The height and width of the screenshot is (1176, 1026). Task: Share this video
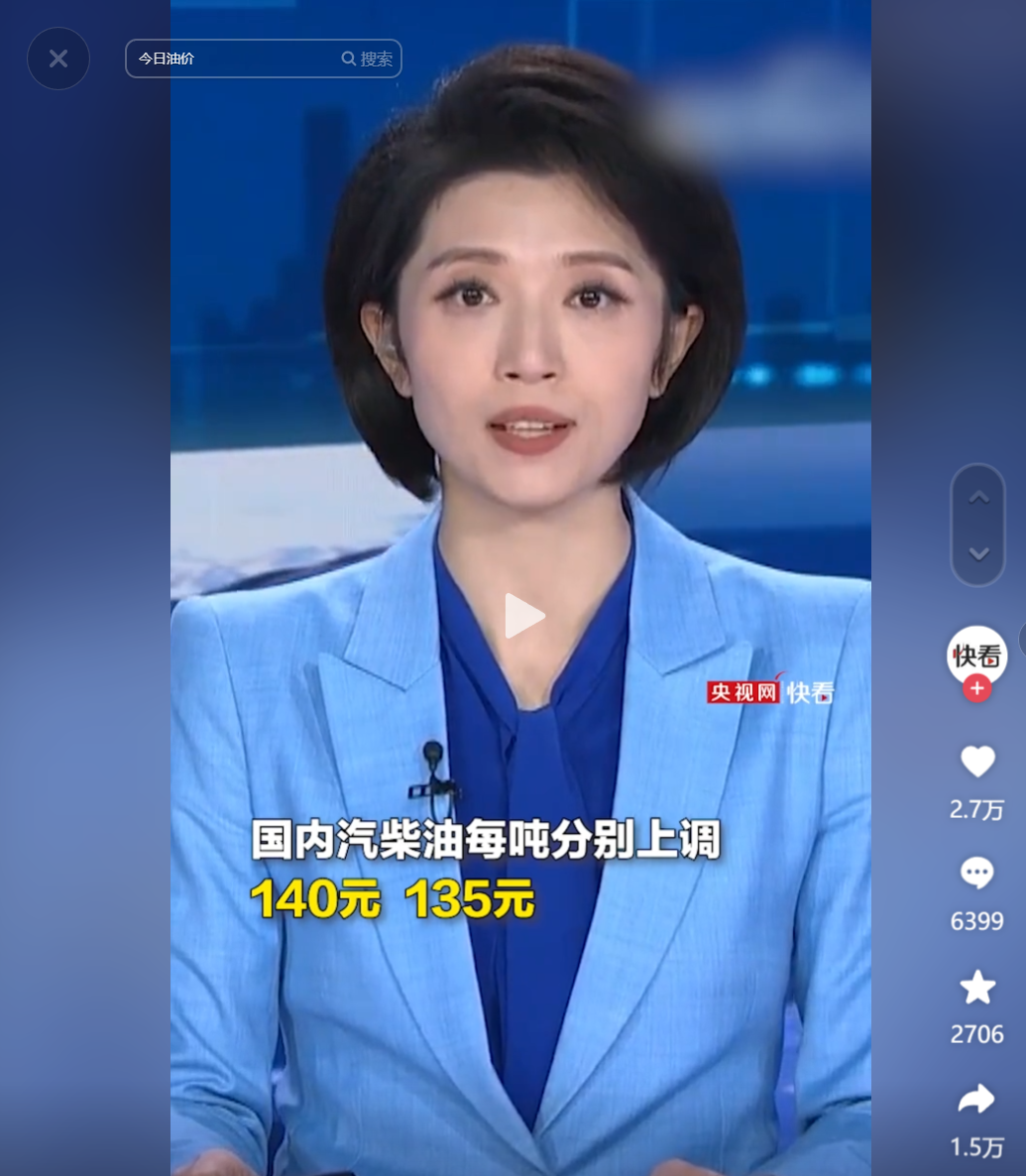pos(977,1100)
